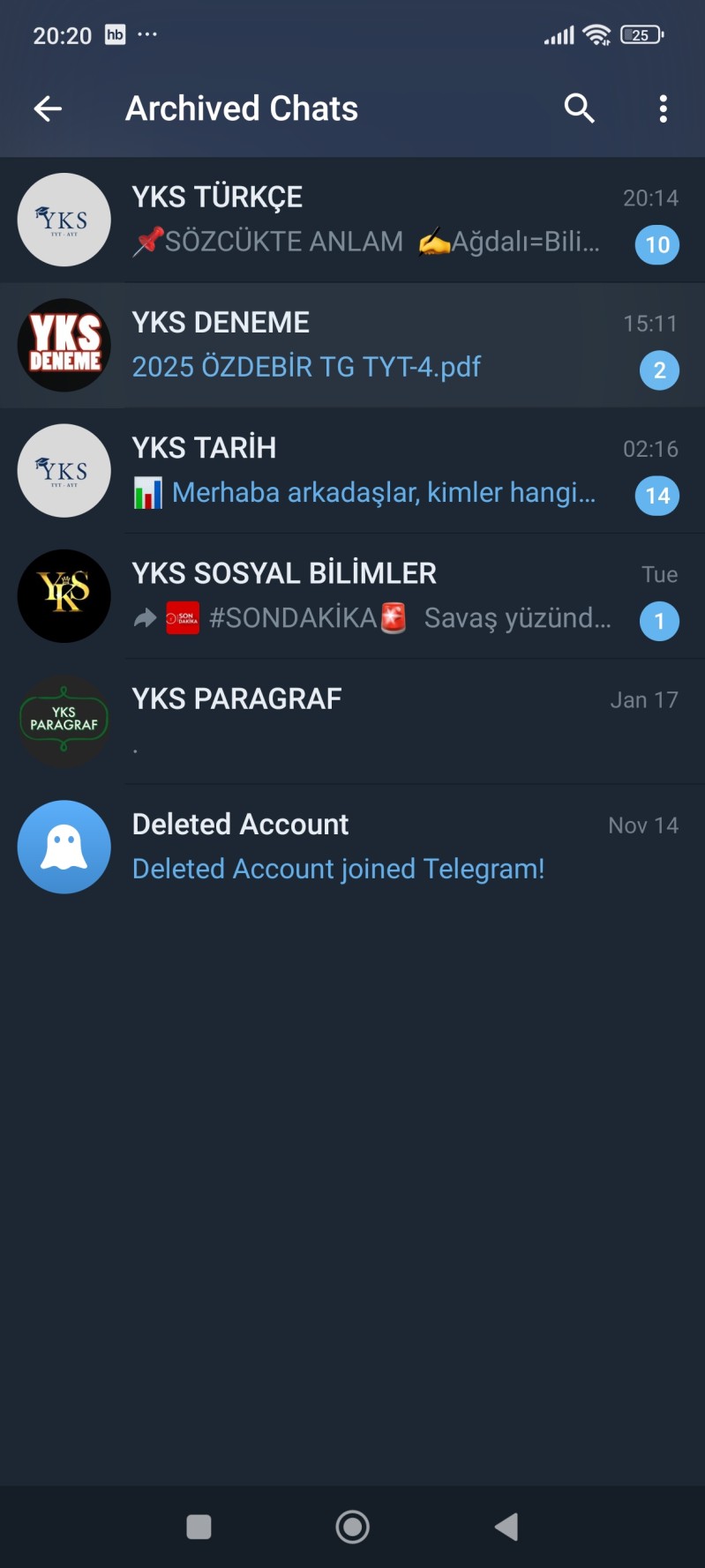Tap the system home button

point(352,1527)
